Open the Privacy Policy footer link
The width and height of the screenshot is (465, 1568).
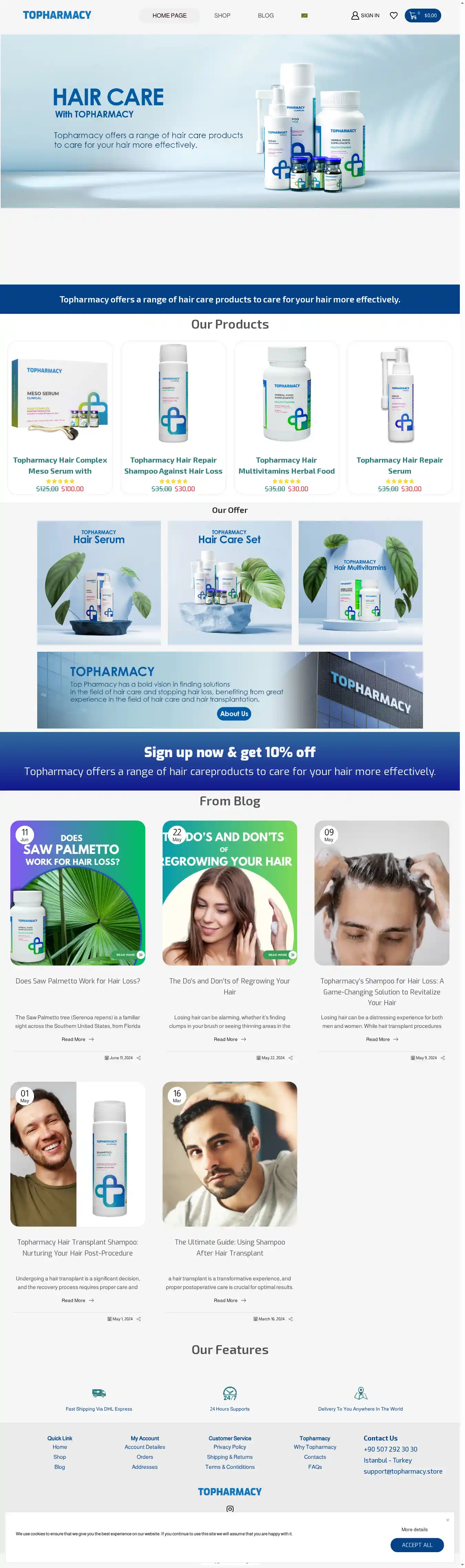coord(229,1447)
